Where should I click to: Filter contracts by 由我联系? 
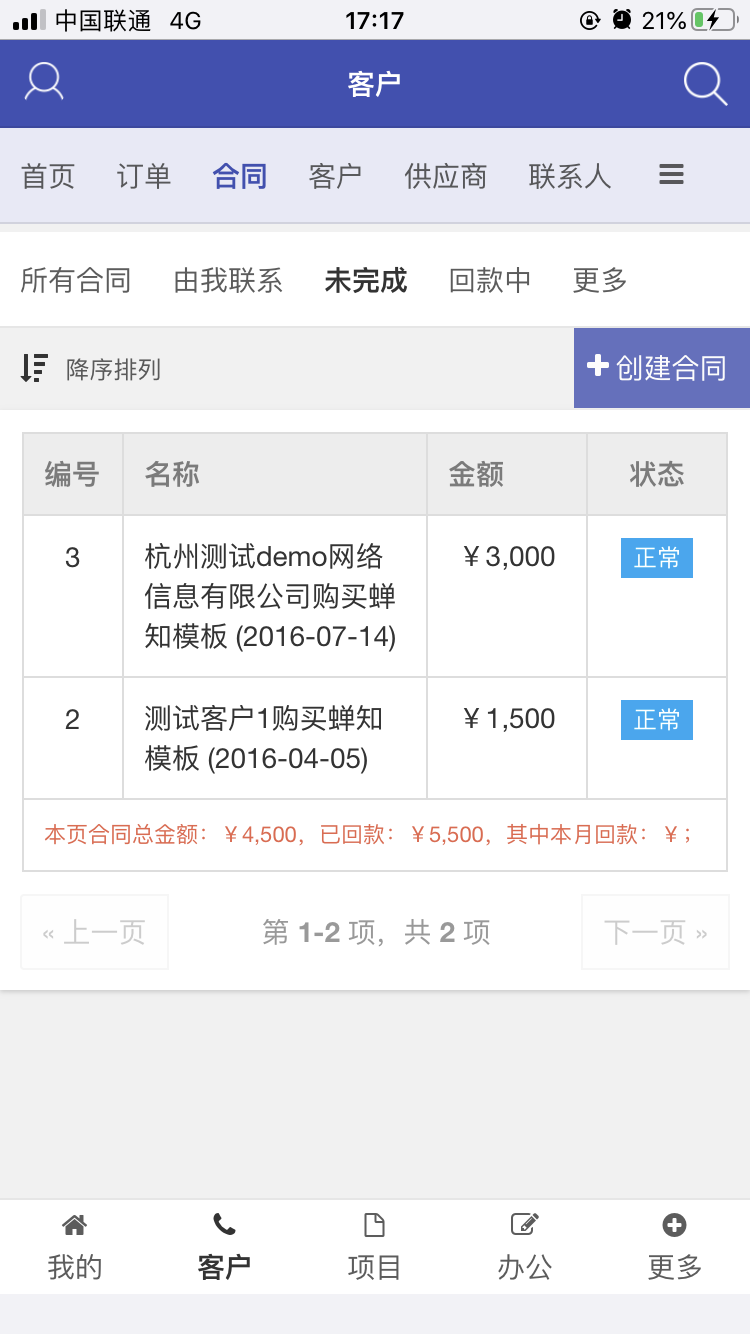coord(228,280)
